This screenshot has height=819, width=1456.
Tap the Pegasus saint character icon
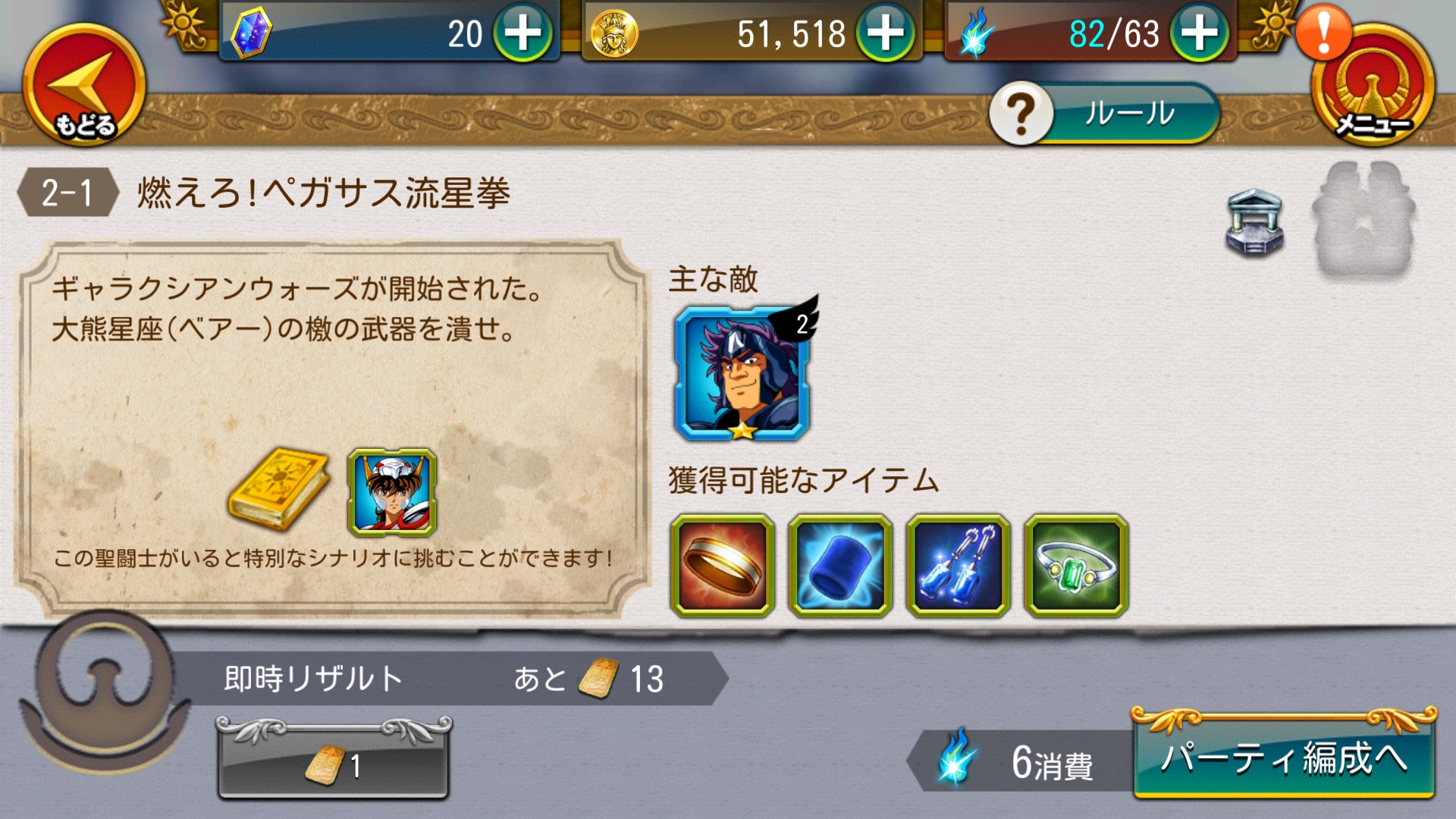[x=391, y=492]
